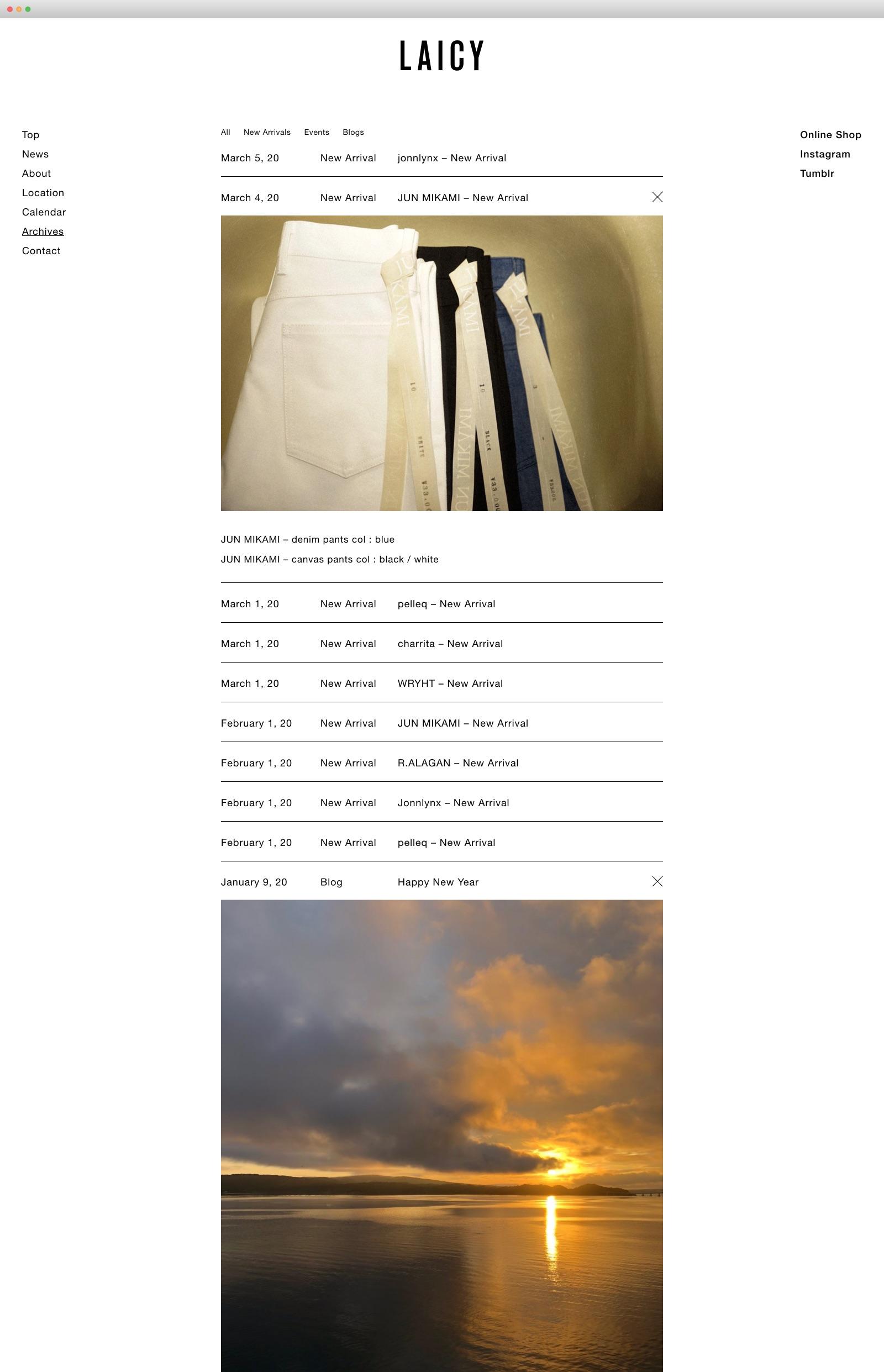Collapse the March 4 JUN MIKAMI entry
The height and width of the screenshot is (1372, 884).
click(657, 197)
